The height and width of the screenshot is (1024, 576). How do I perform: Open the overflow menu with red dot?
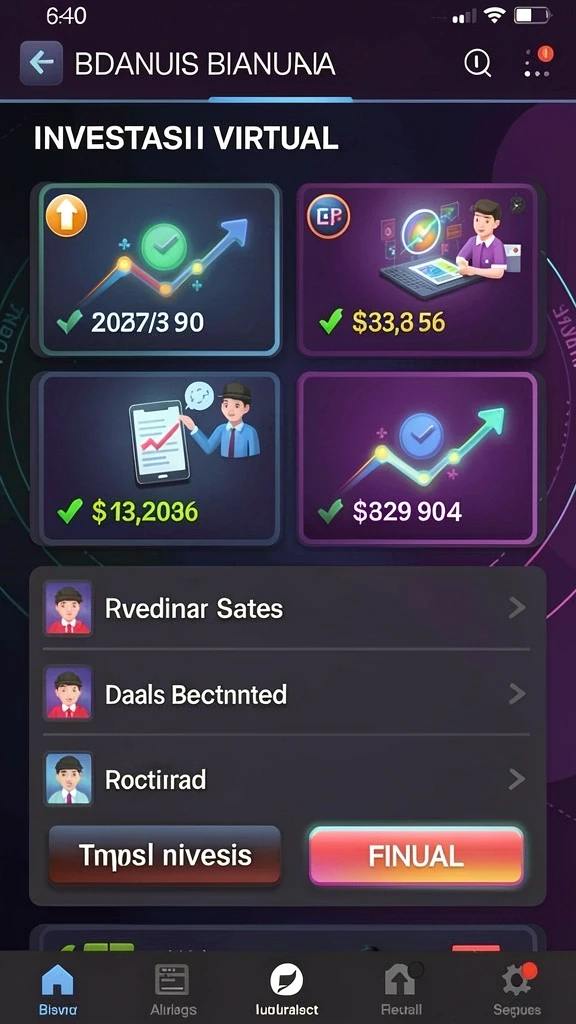(x=537, y=62)
